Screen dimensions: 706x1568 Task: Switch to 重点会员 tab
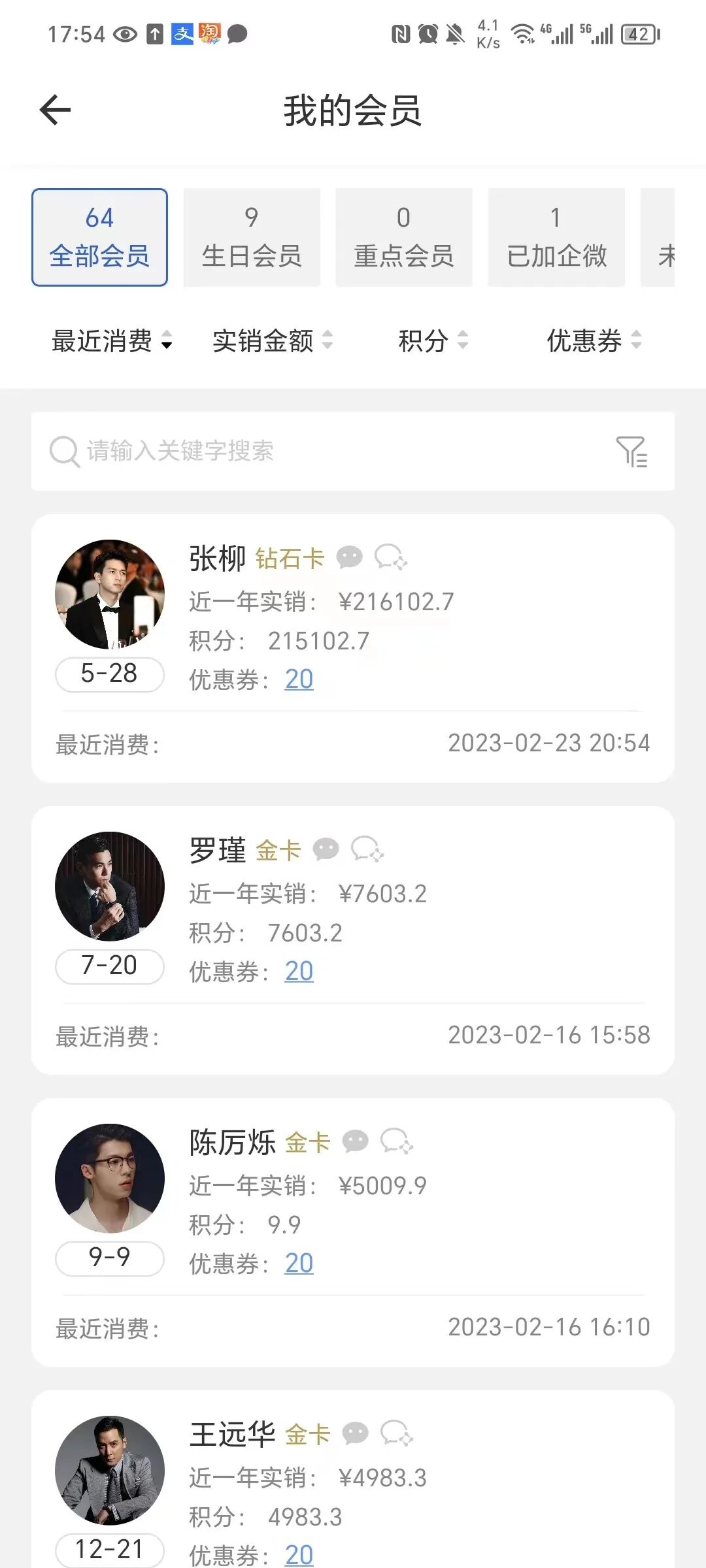coord(404,237)
